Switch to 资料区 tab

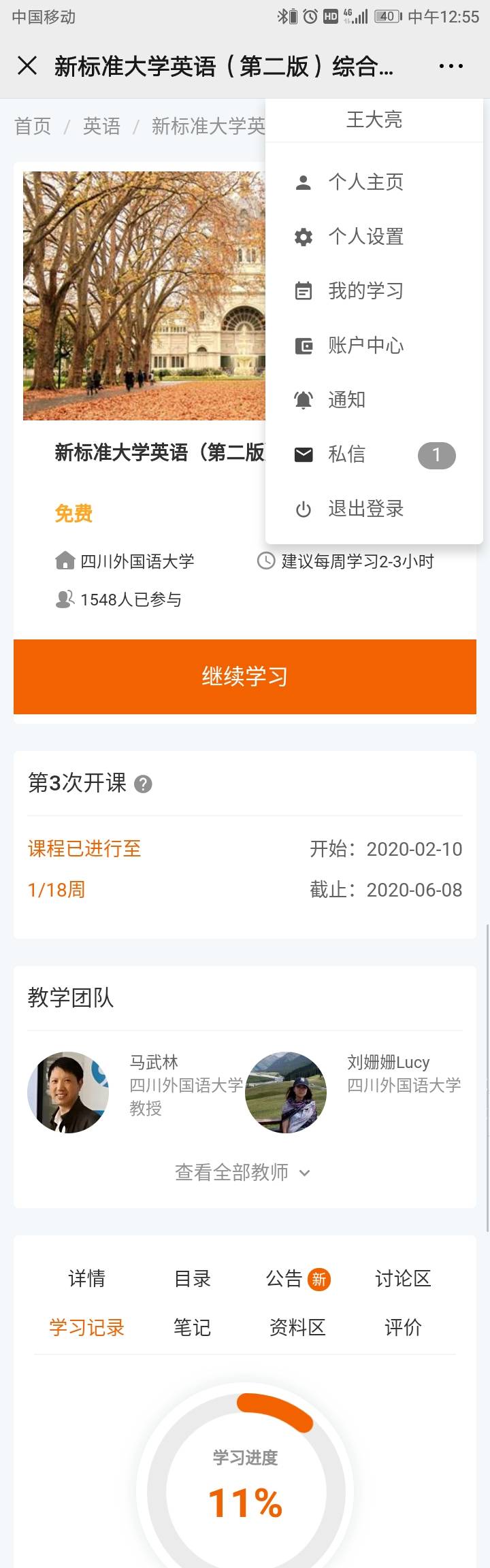pyautogui.click(x=297, y=1327)
